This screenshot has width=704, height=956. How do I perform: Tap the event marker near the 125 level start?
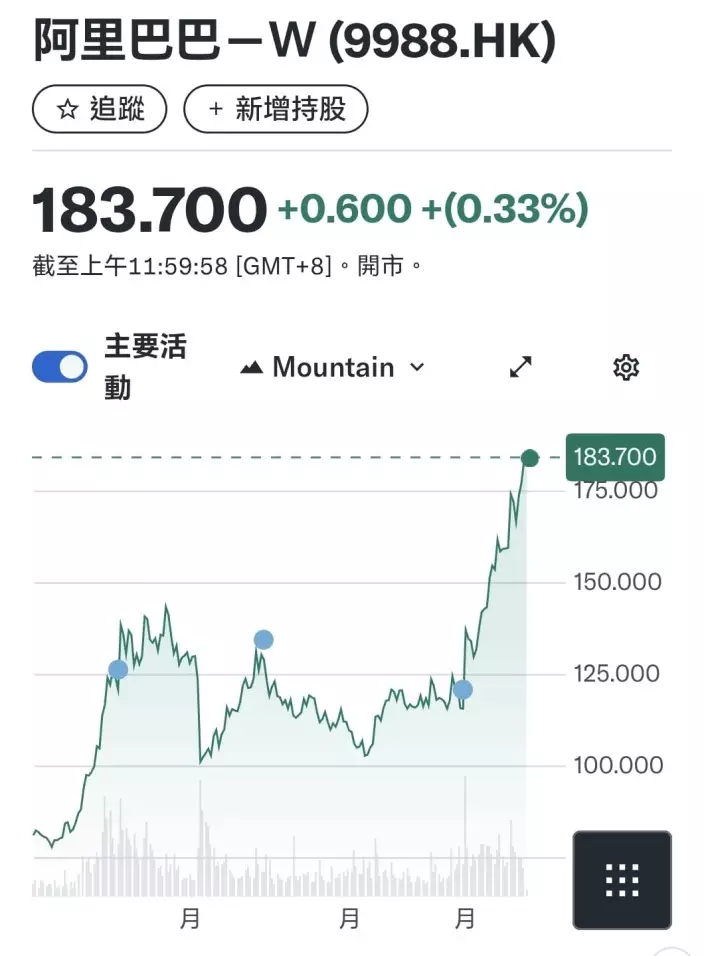(x=118, y=670)
